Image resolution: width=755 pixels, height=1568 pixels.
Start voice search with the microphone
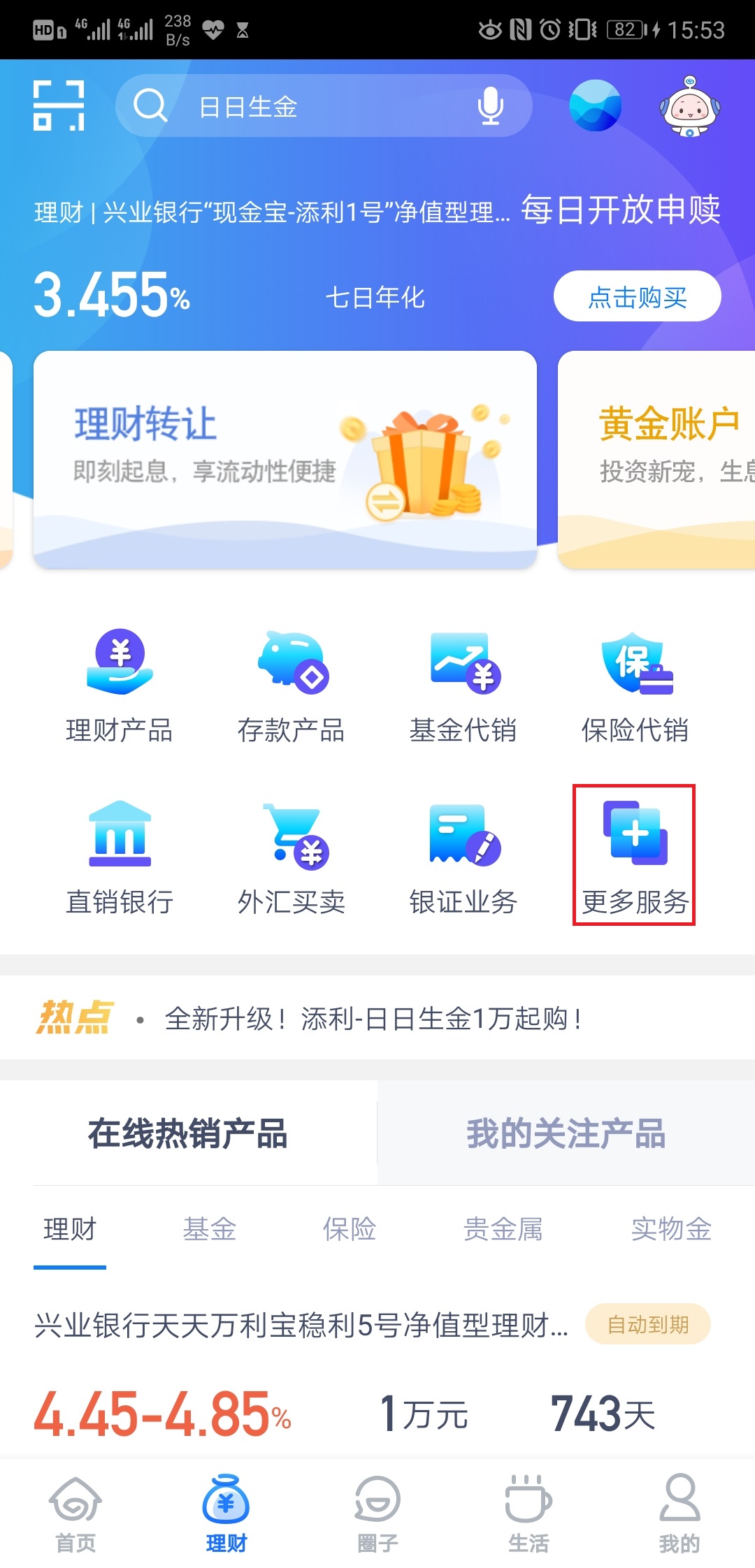pos(490,106)
